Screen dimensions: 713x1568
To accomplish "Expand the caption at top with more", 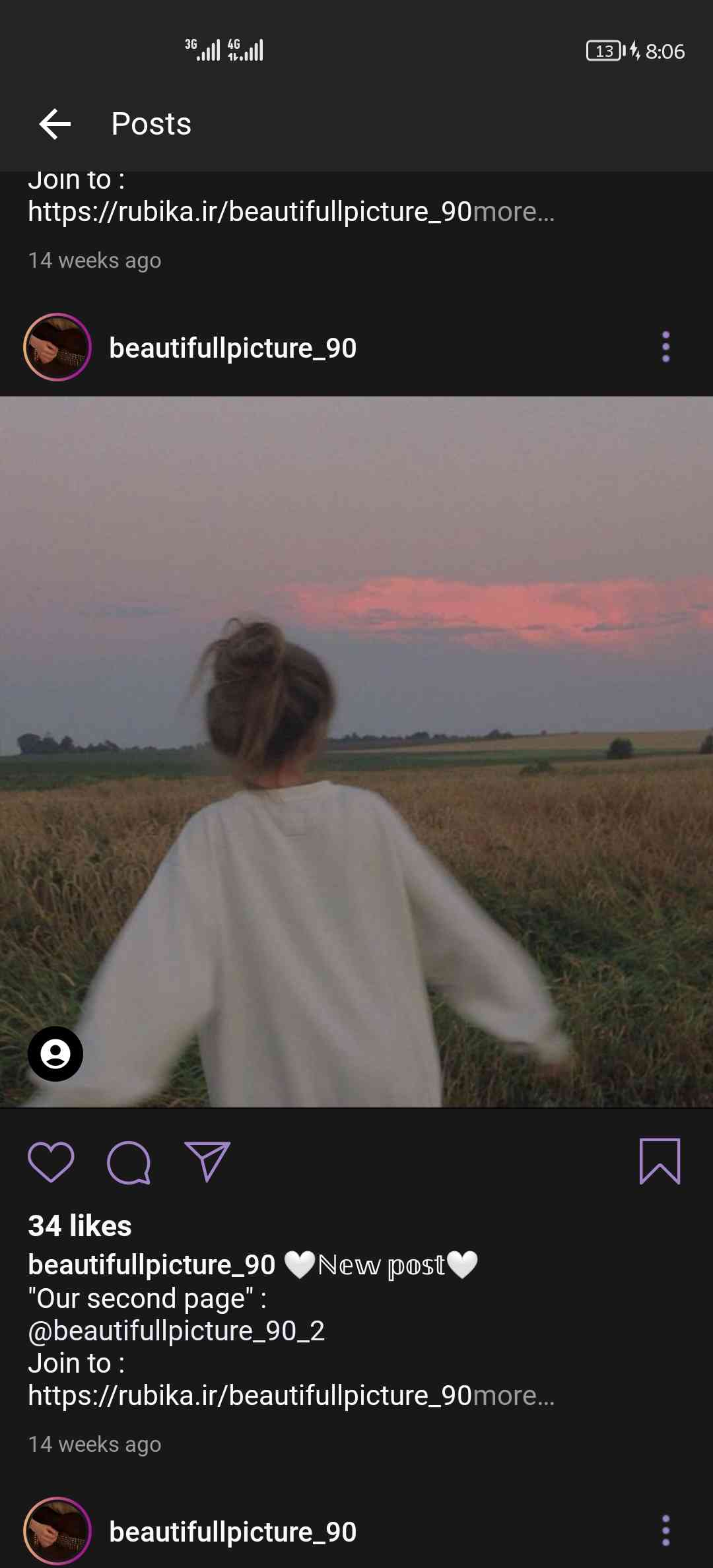I will (x=514, y=212).
